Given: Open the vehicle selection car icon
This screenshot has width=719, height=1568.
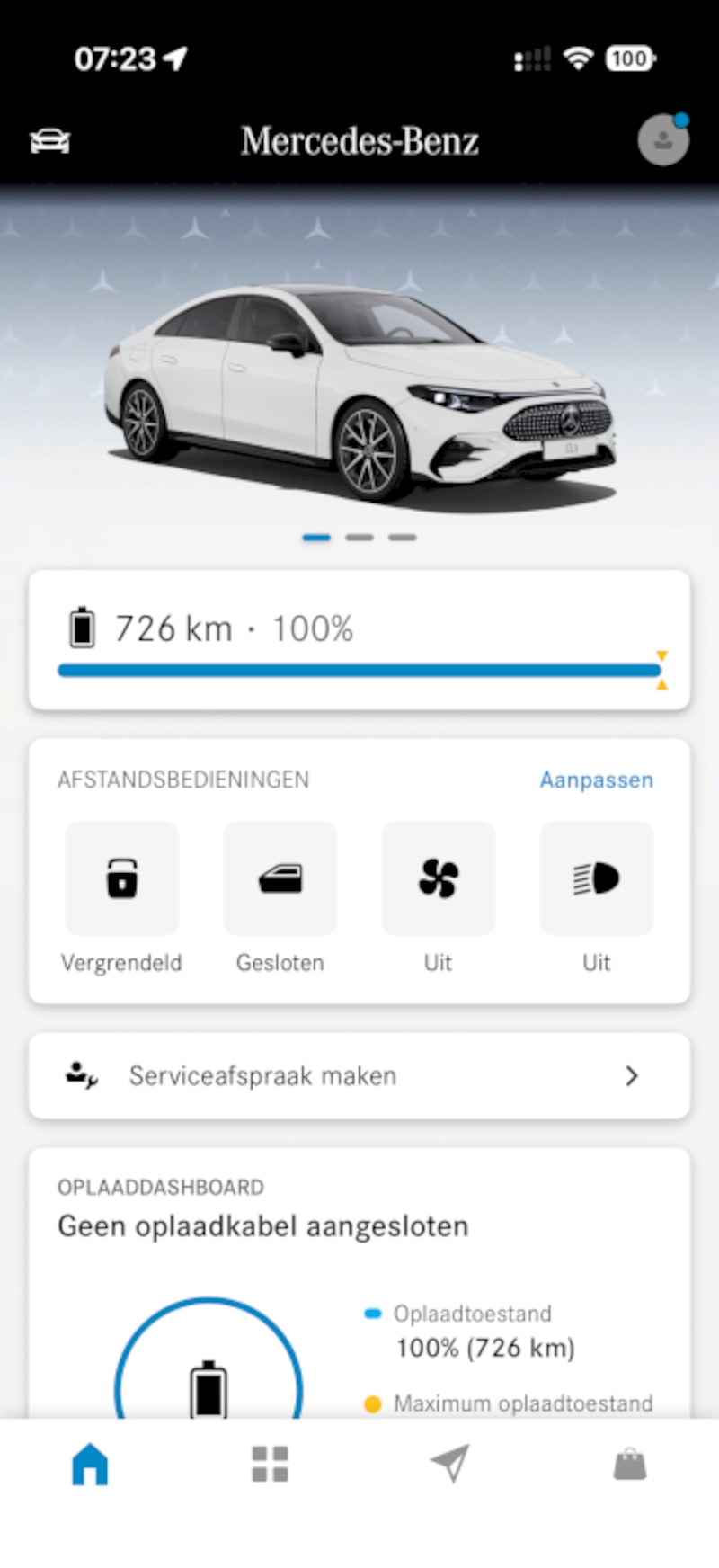Looking at the screenshot, I should 49,141.
